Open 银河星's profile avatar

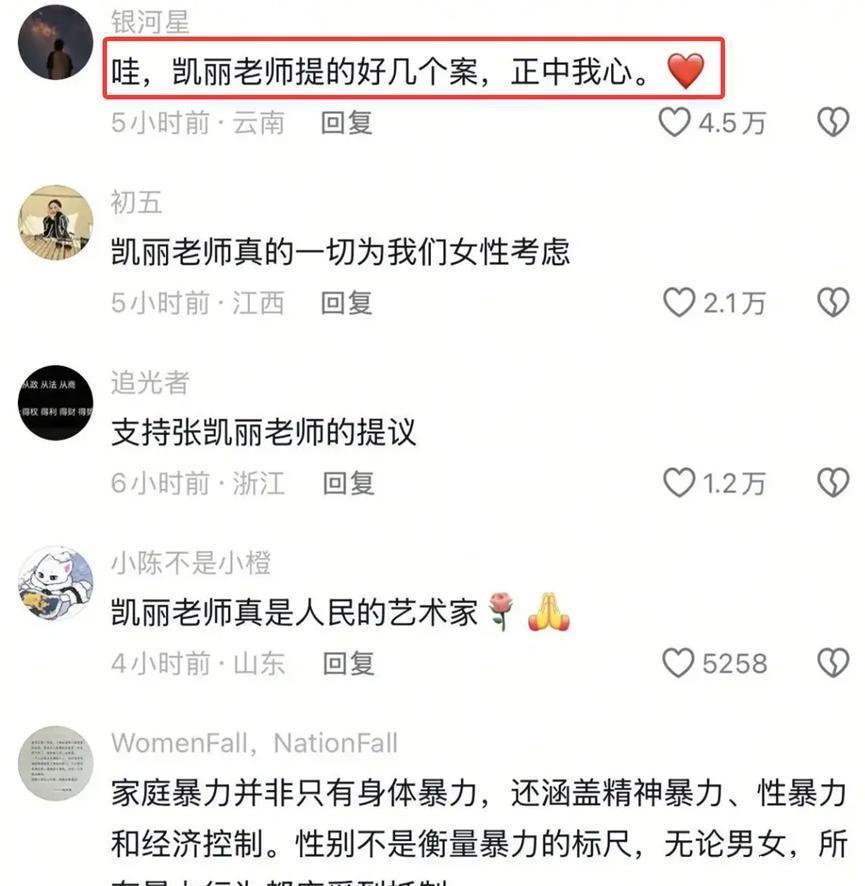(56, 42)
